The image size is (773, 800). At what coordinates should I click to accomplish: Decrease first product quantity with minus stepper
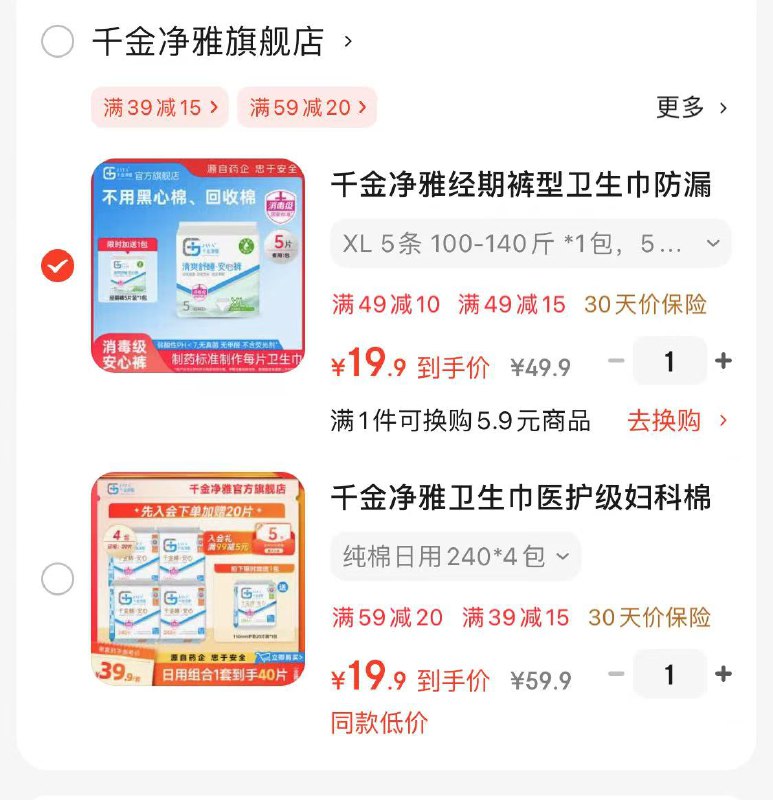[x=614, y=362]
